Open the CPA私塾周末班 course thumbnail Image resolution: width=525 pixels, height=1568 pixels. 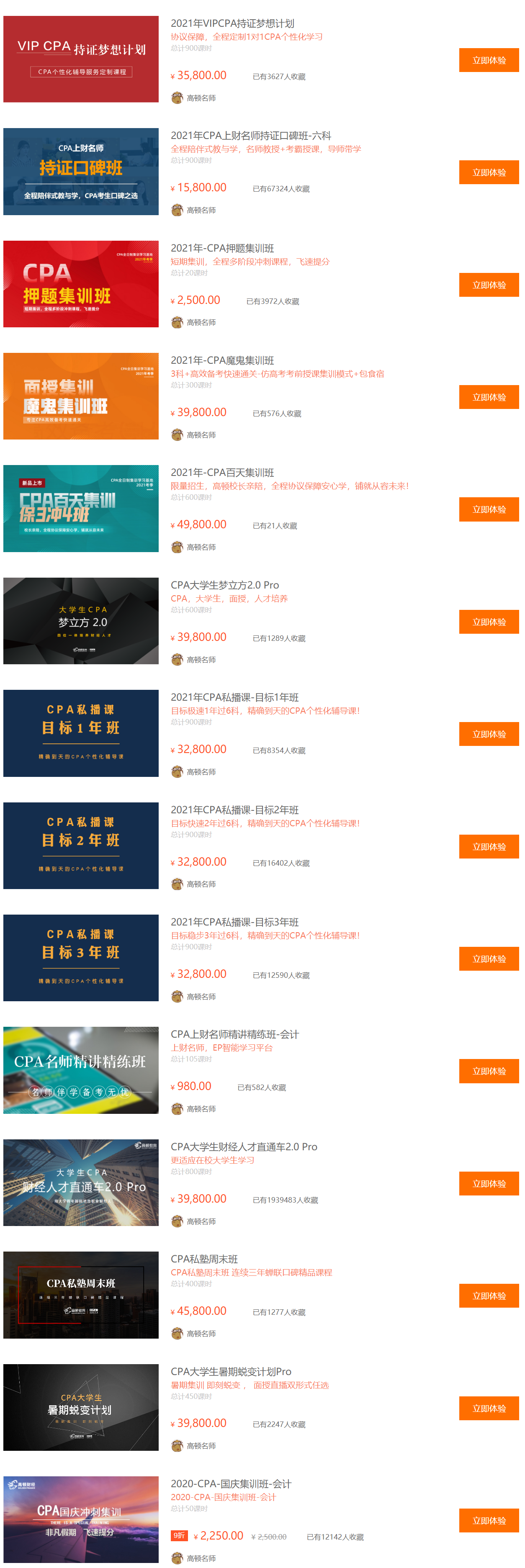[81, 1295]
